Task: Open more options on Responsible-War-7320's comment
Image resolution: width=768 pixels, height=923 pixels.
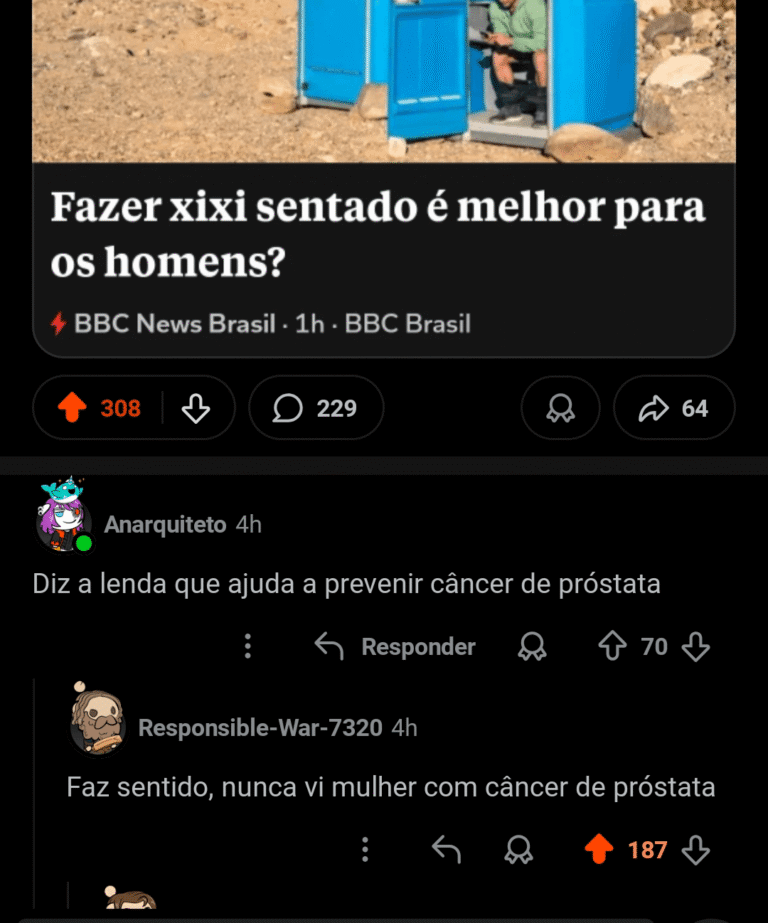Action: click(x=365, y=850)
